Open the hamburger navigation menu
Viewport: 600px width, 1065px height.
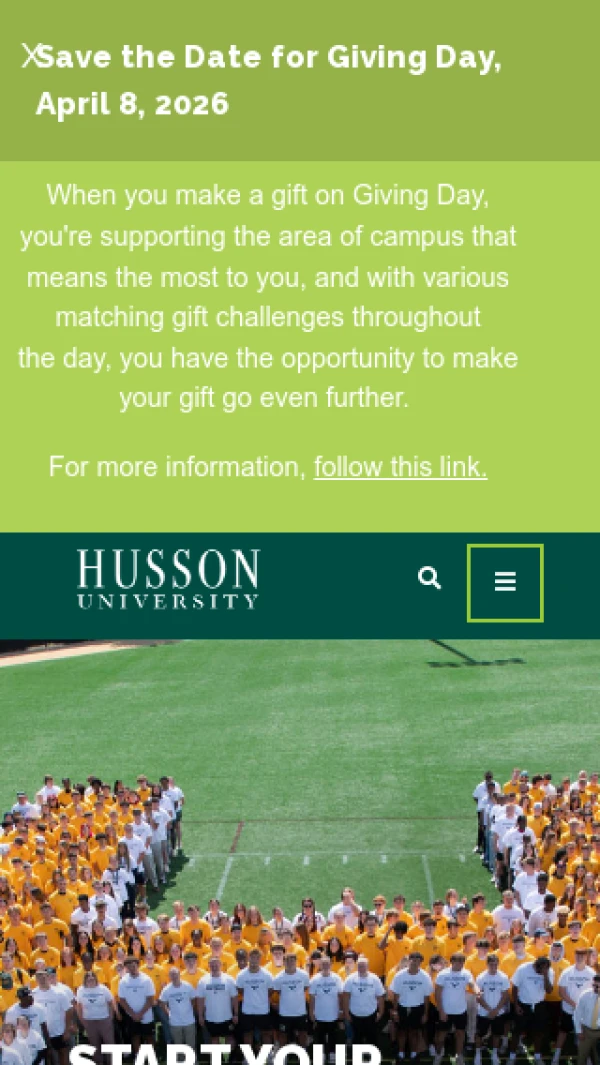coord(505,582)
